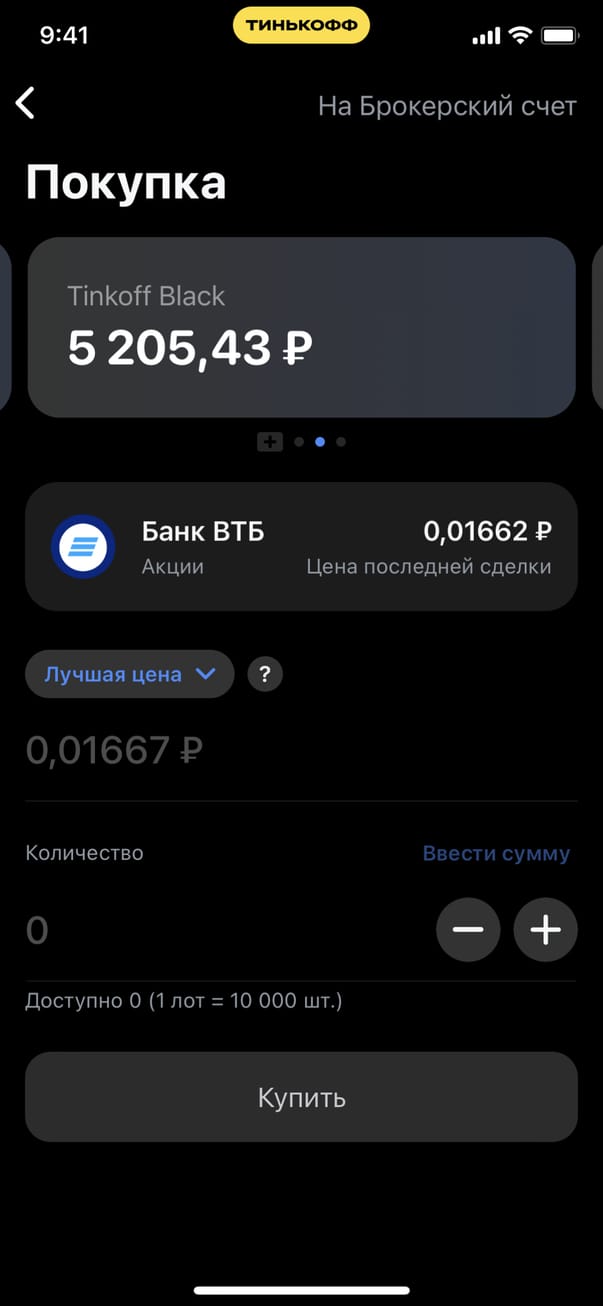
Task: Confirm purchase with the "Купить" button
Action: tap(301, 1097)
